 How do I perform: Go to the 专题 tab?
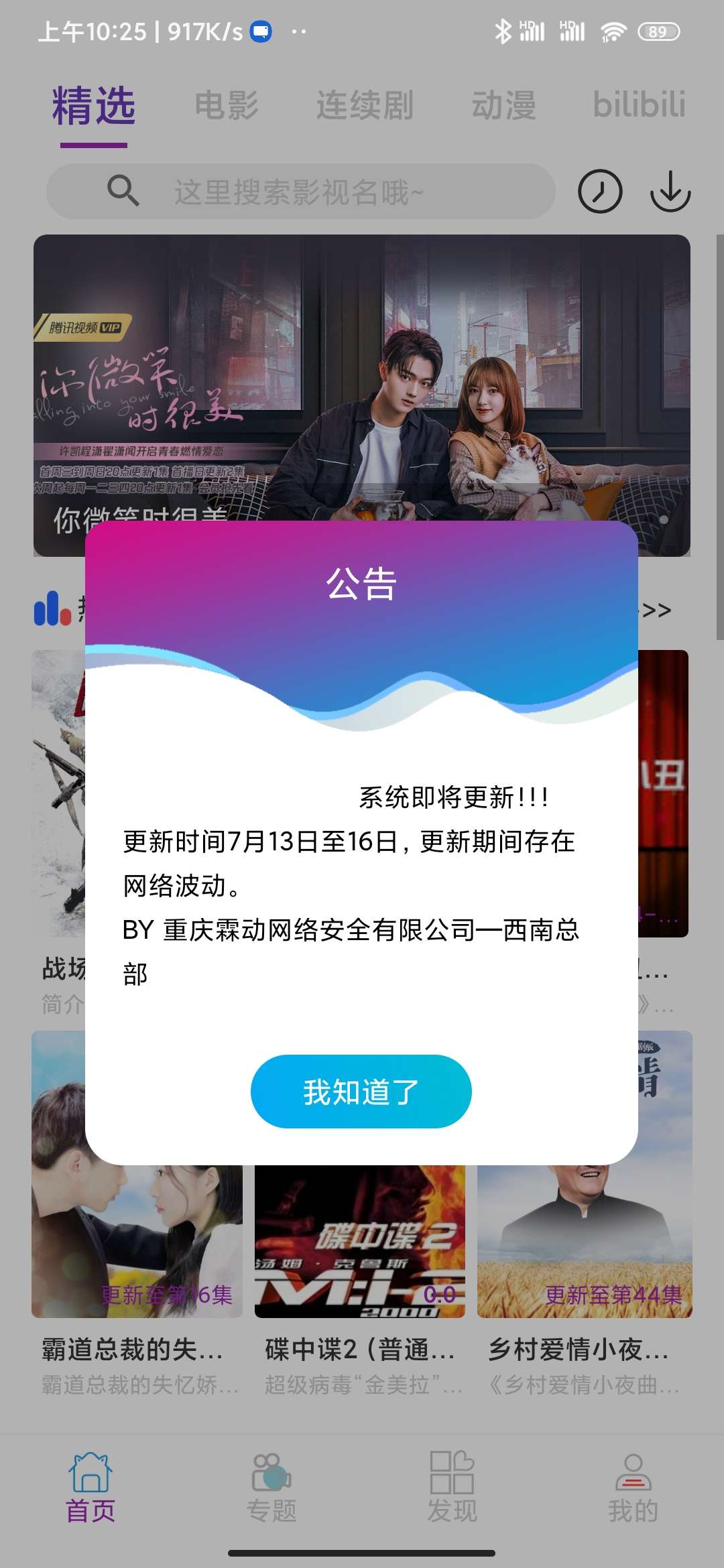click(271, 1488)
